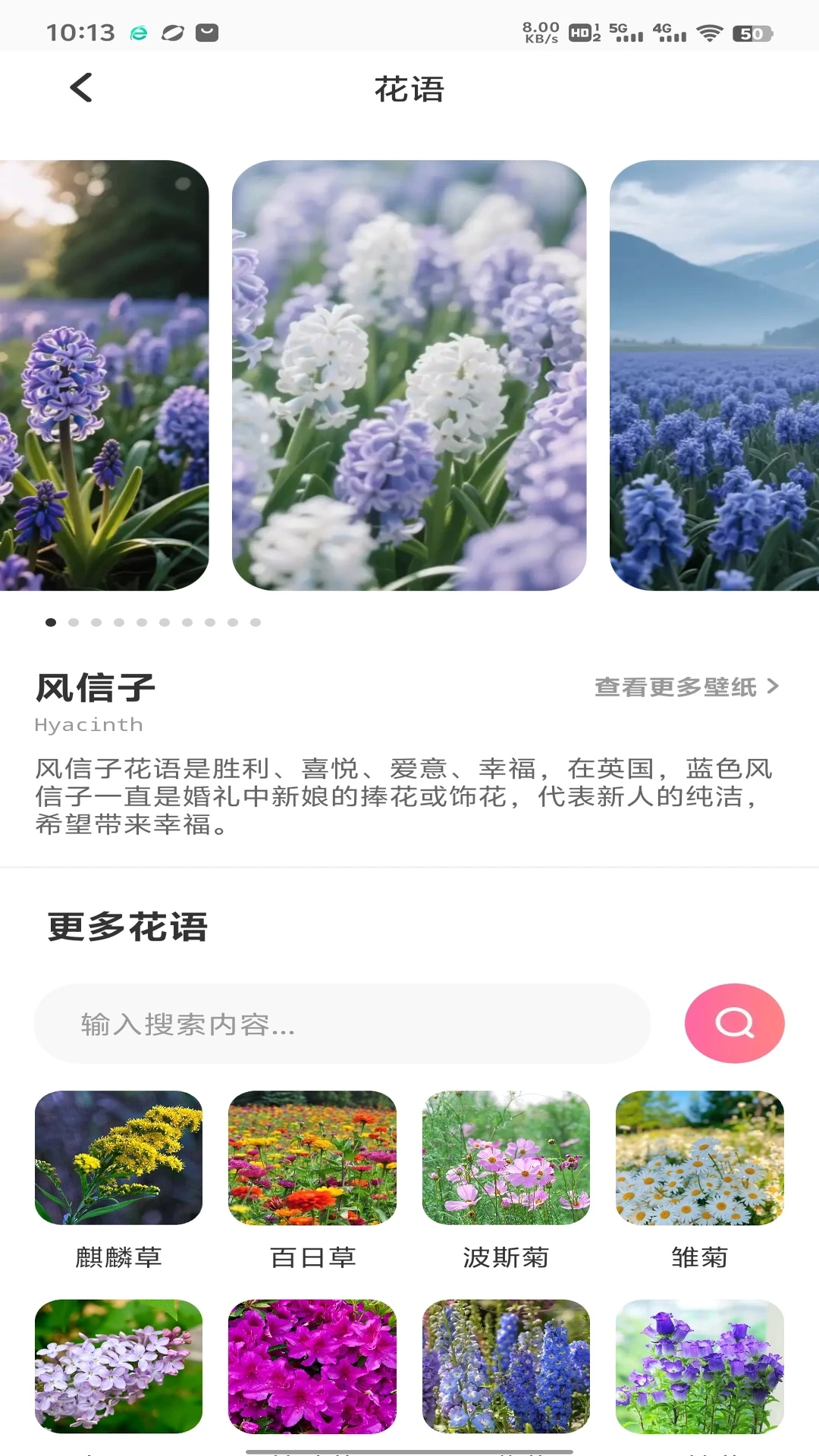
Task: Tap the 花语 page title
Action: pyautogui.click(x=409, y=87)
